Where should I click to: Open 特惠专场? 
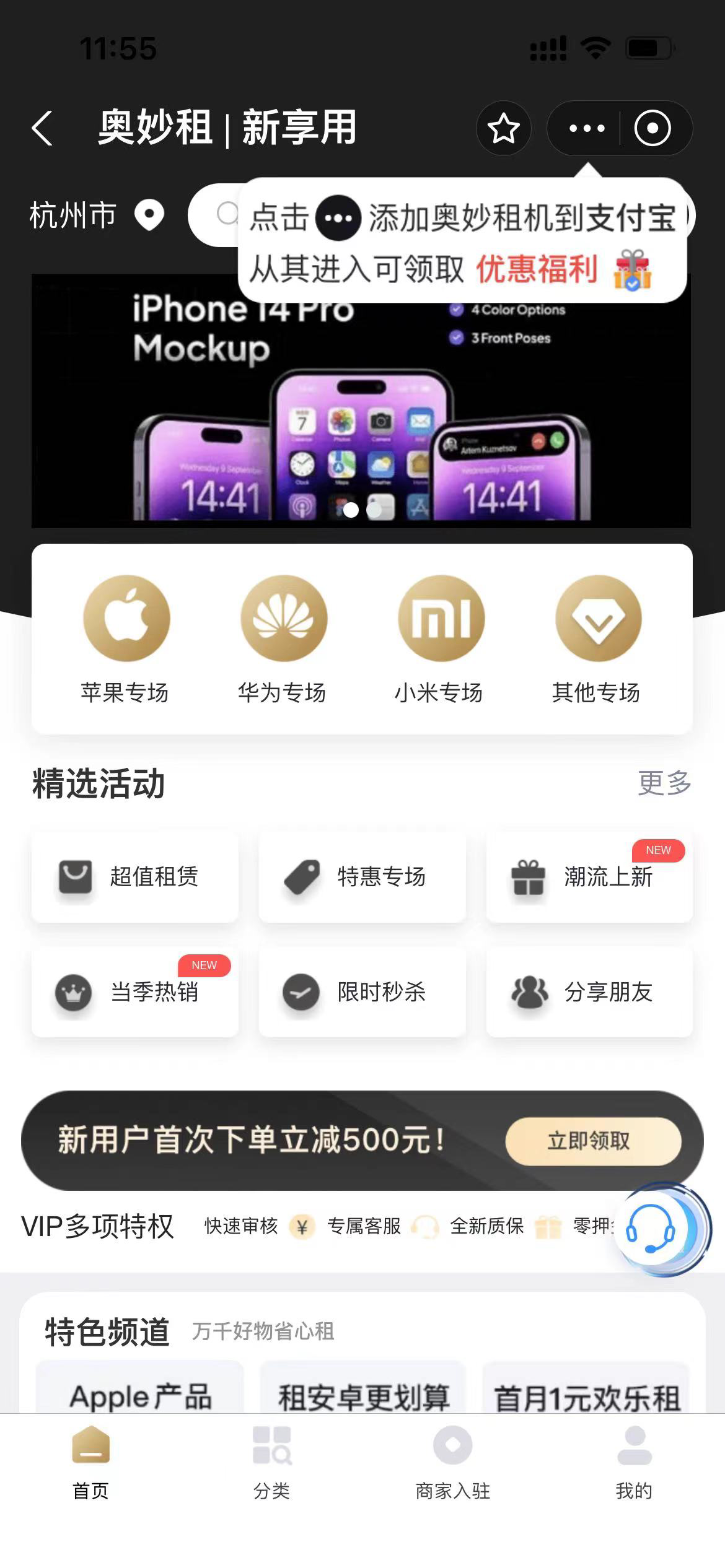coord(362,877)
